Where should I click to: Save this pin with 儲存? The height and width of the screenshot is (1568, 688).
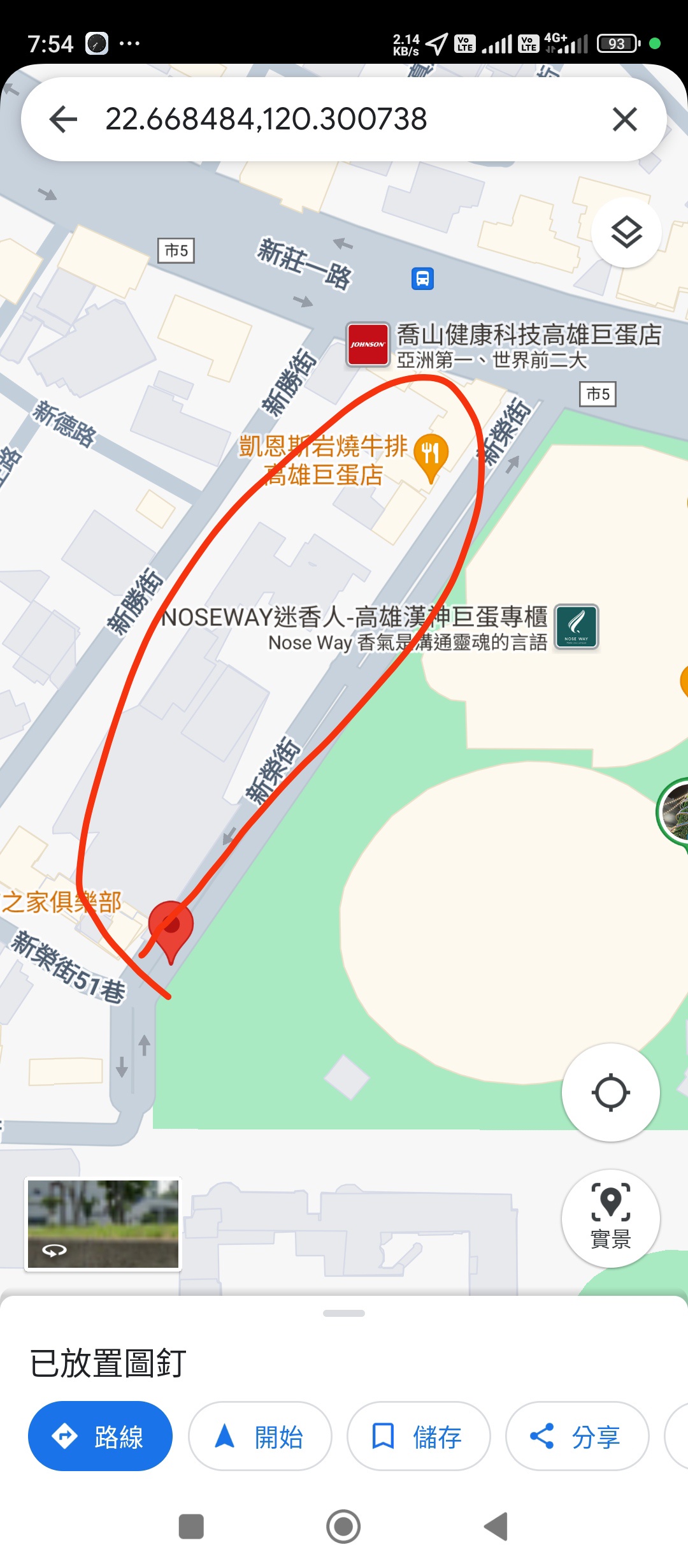point(419,1436)
